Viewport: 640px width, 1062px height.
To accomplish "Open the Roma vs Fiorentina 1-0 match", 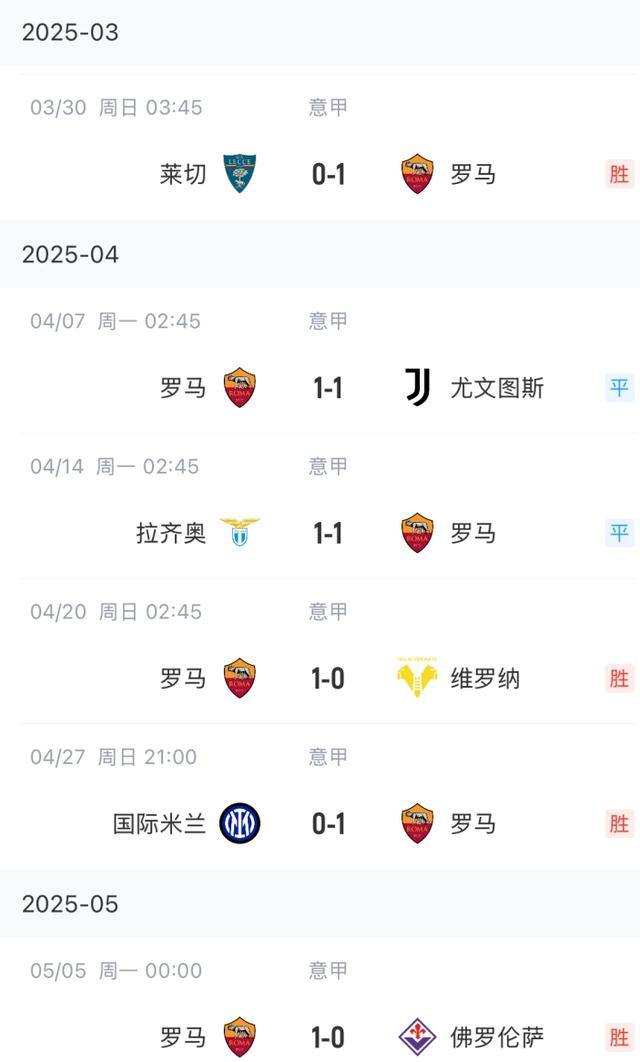I will click(x=320, y=1000).
